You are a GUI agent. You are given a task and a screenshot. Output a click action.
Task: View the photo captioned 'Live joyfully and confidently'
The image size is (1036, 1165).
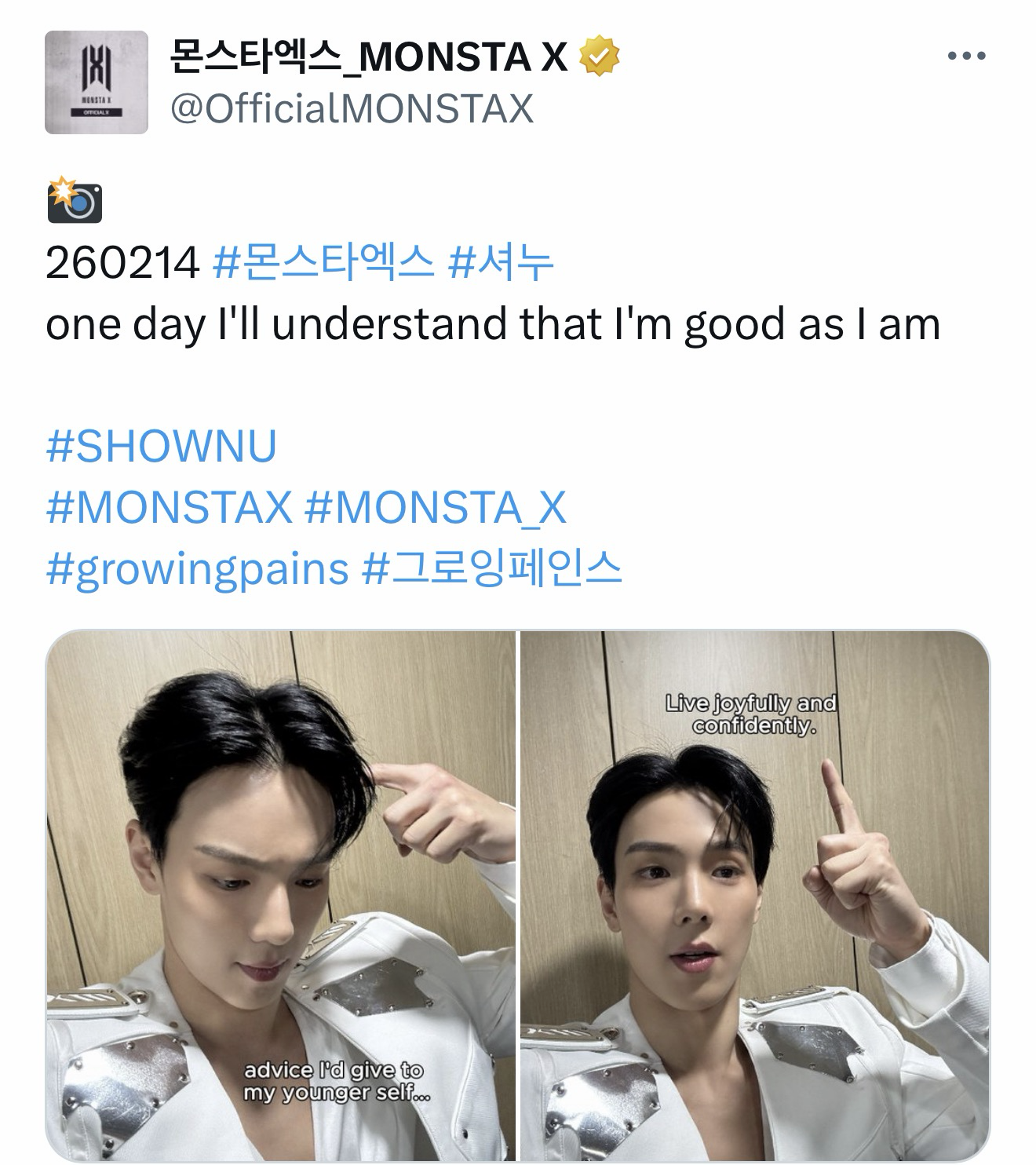point(755,895)
